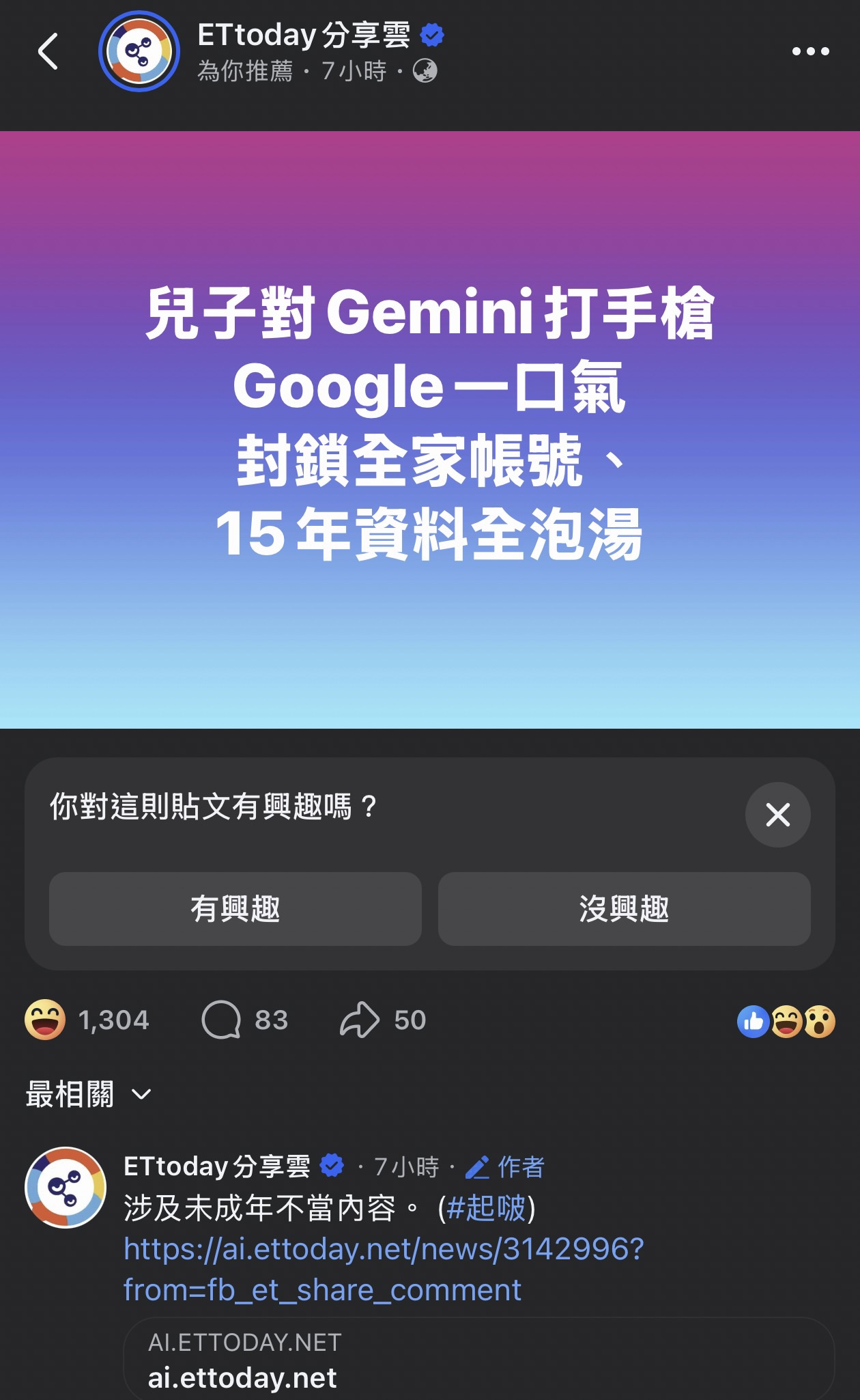Share this post with the arrow icon

(x=360, y=1020)
